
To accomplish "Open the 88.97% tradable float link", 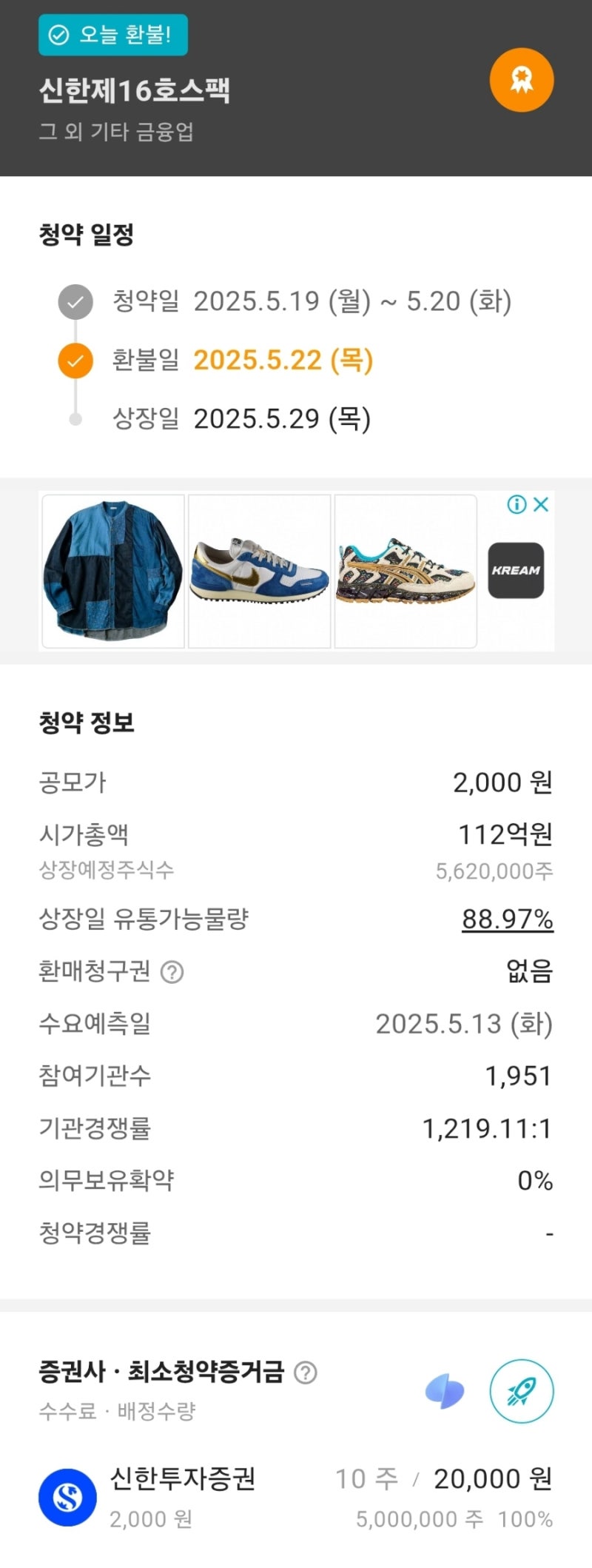I will pos(508,919).
